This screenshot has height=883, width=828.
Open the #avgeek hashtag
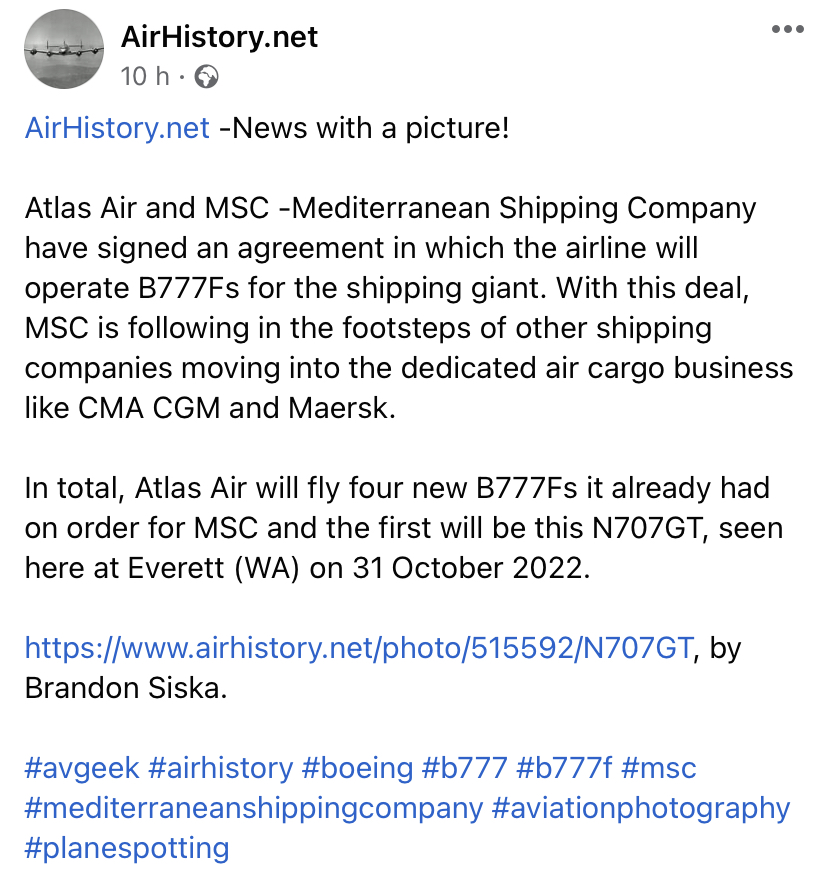coord(80,768)
